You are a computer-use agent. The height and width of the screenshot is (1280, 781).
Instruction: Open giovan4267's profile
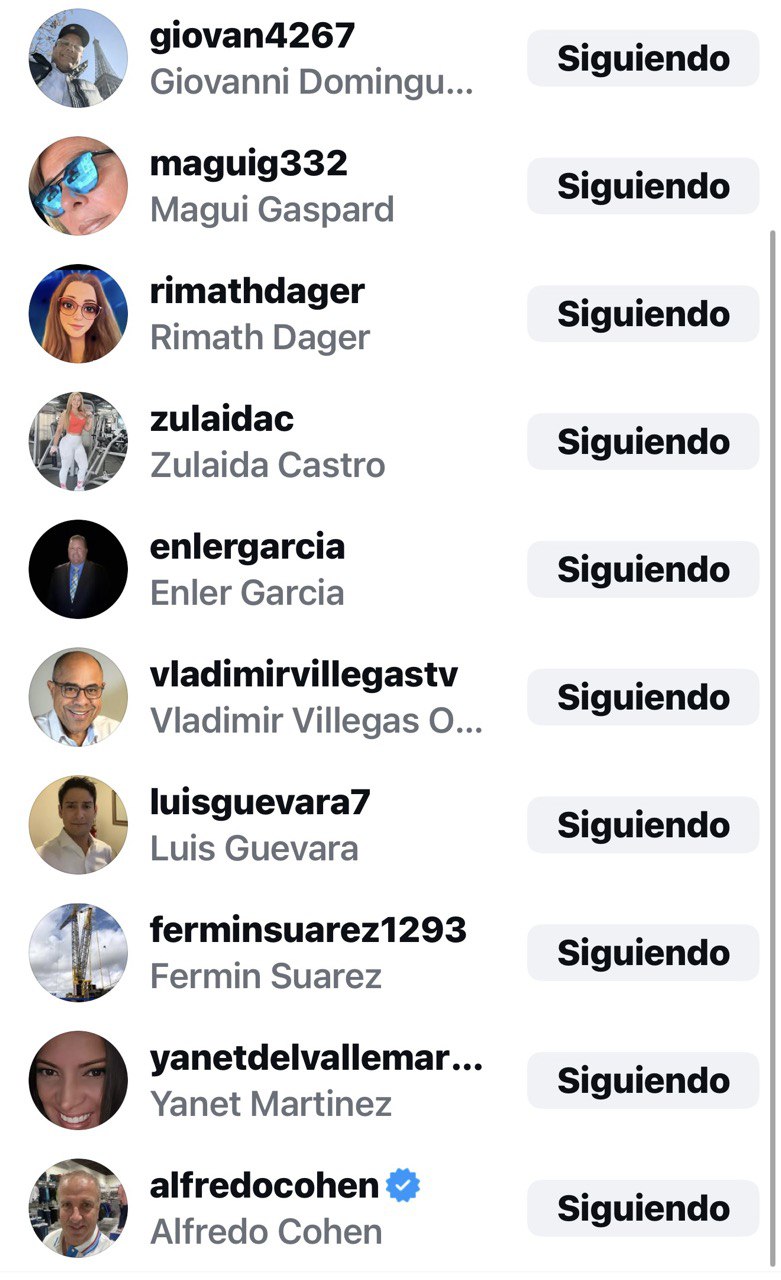tap(252, 36)
